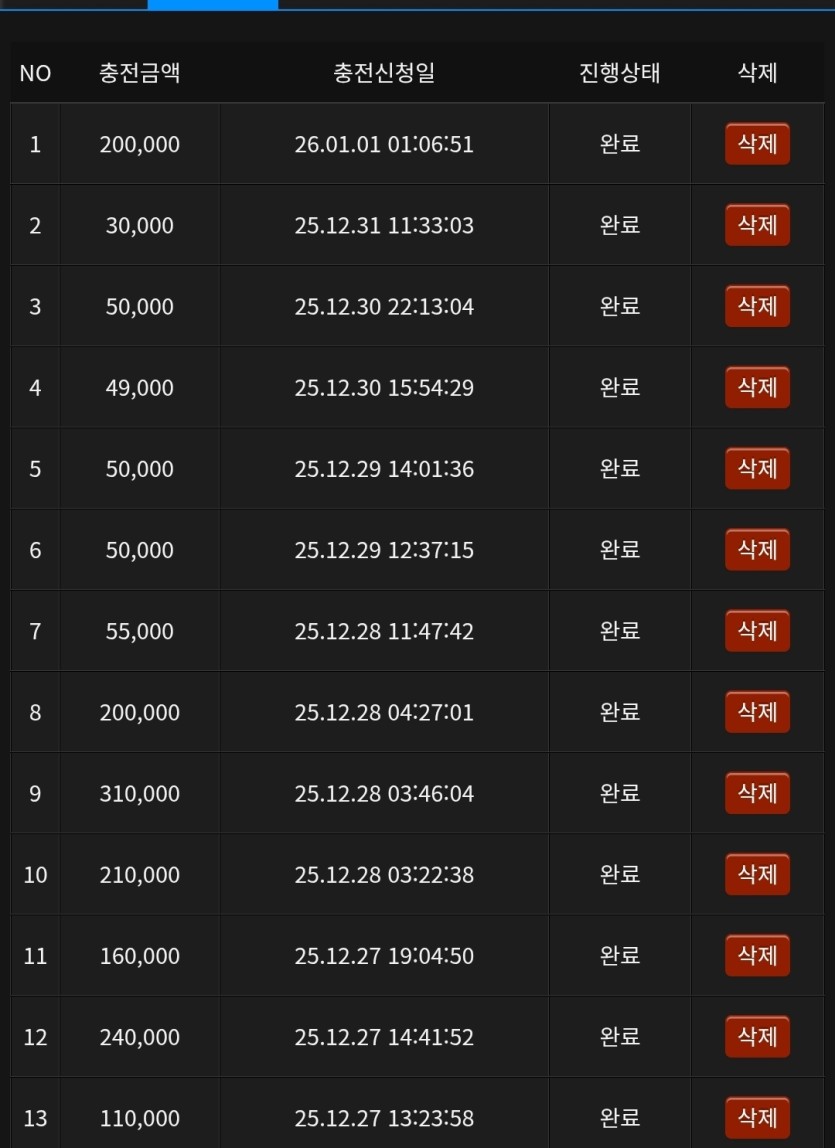Delete row 1 for 200,000 charge
The width and height of the screenshot is (835, 1148).
point(757,144)
